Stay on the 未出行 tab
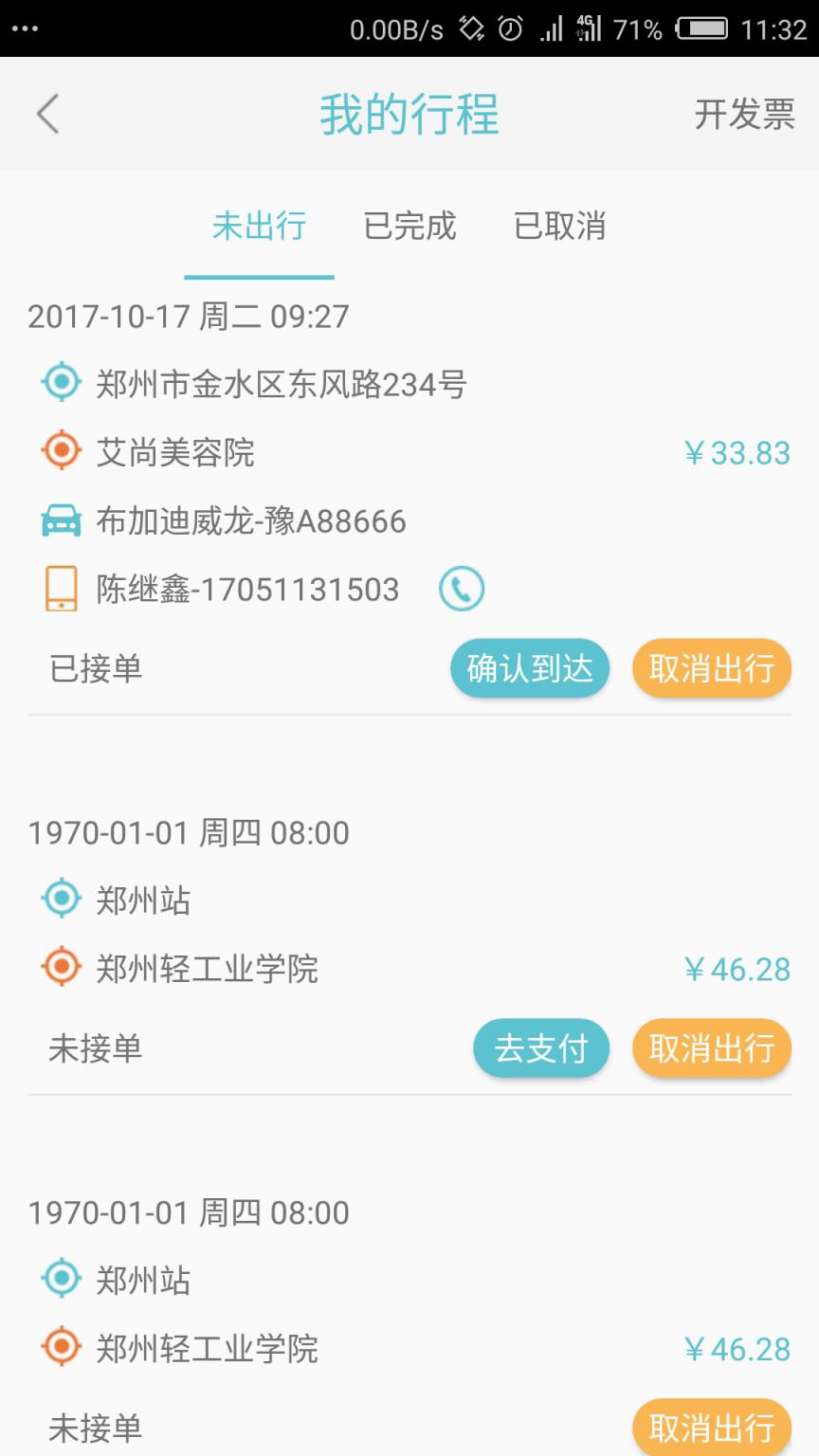Viewport: 819px width, 1456px height. 260,227
